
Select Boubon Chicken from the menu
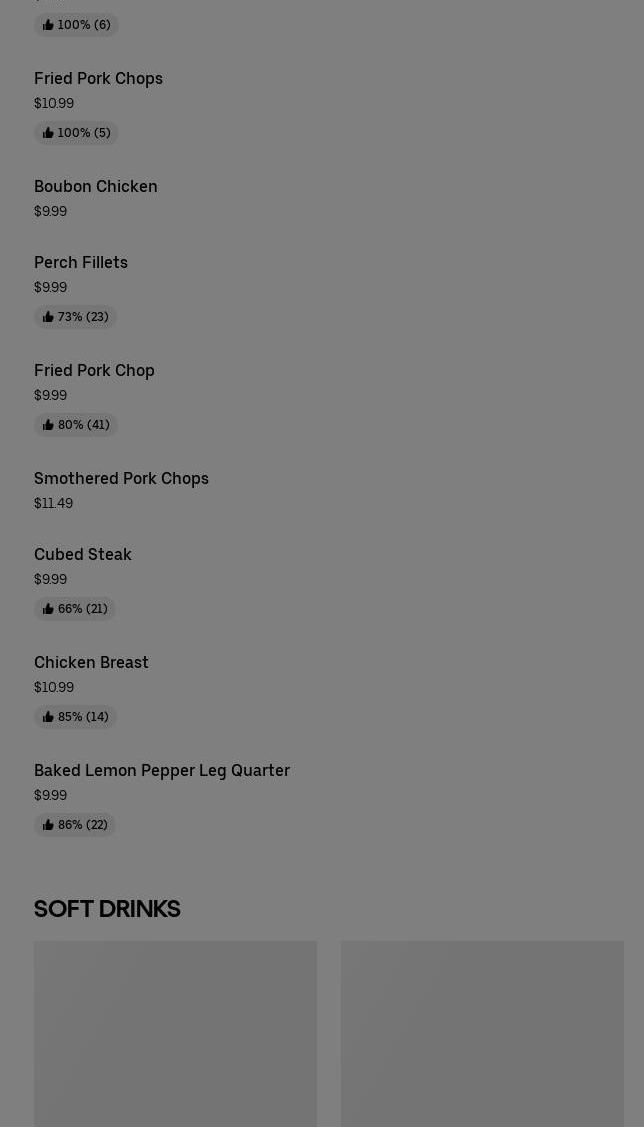tap(95, 187)
